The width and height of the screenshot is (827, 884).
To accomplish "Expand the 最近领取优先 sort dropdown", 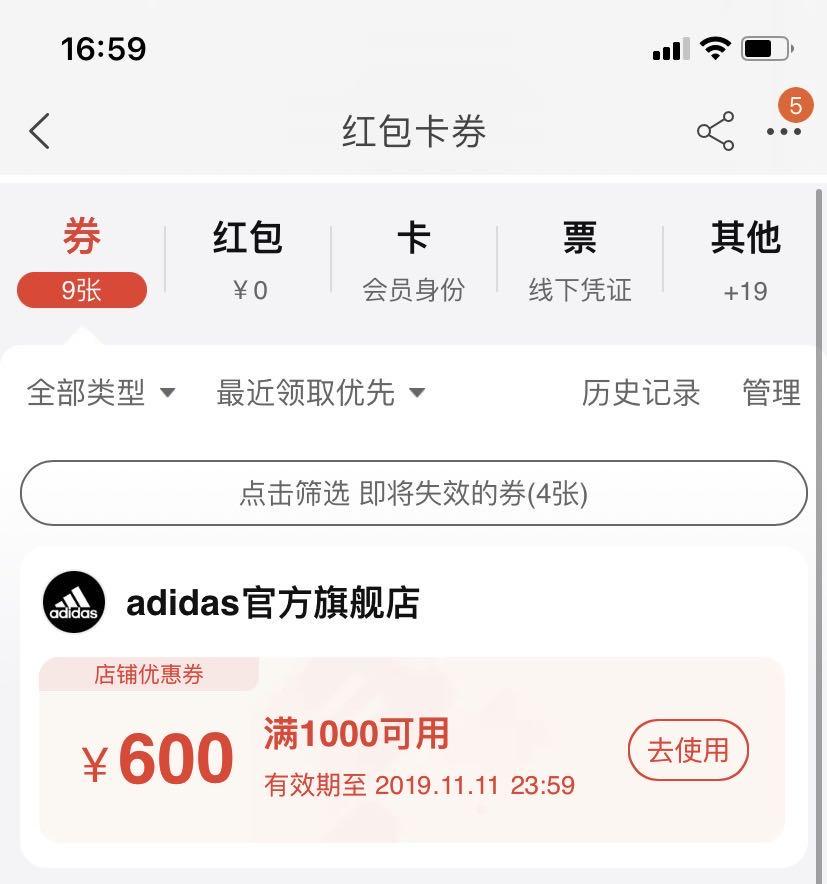I will (320, 393).
